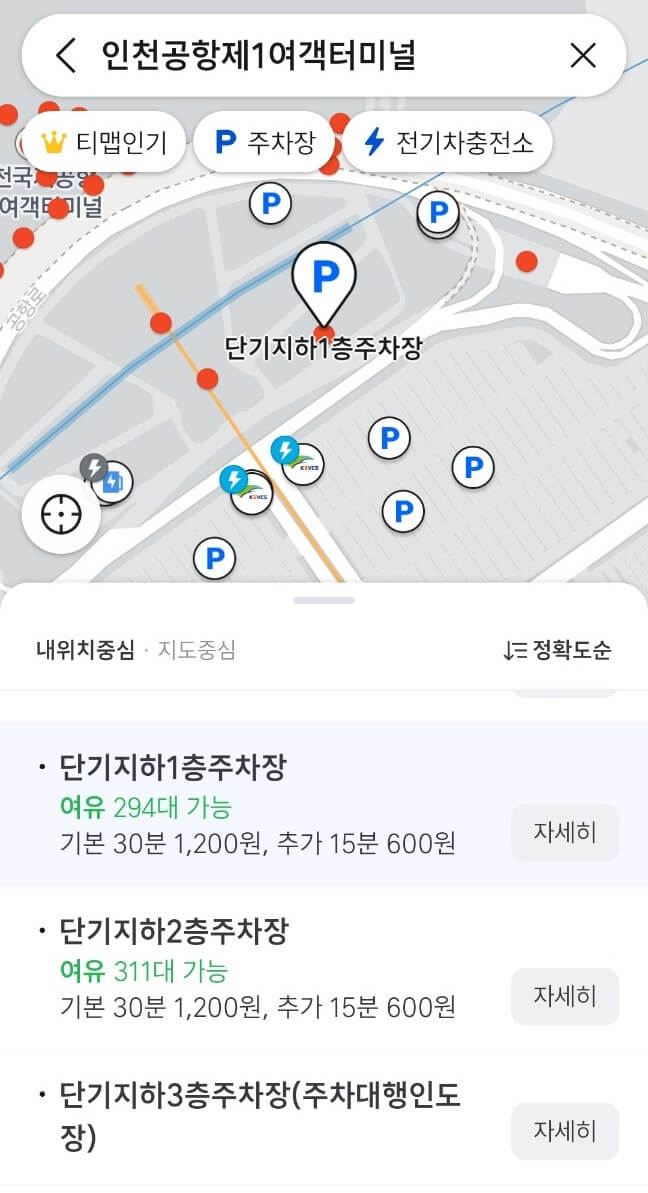
Task: Open 자세히 for 단기지하1층주차장
Action: coord(564,832)
